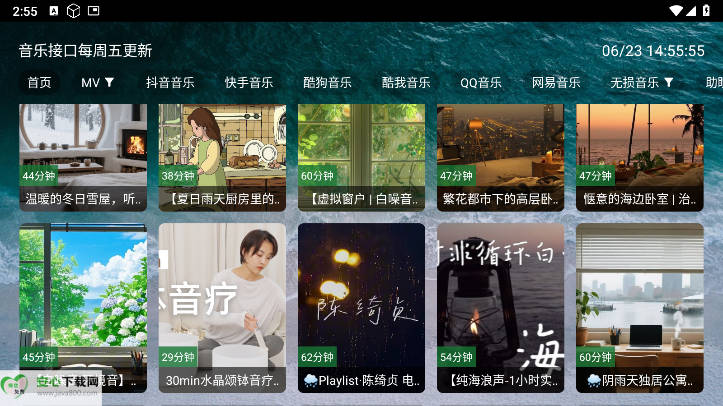The width and height of the screenshot is (723, 406).
Task: Switch to 抖音音乐 tab
Action: coord(170,83)
